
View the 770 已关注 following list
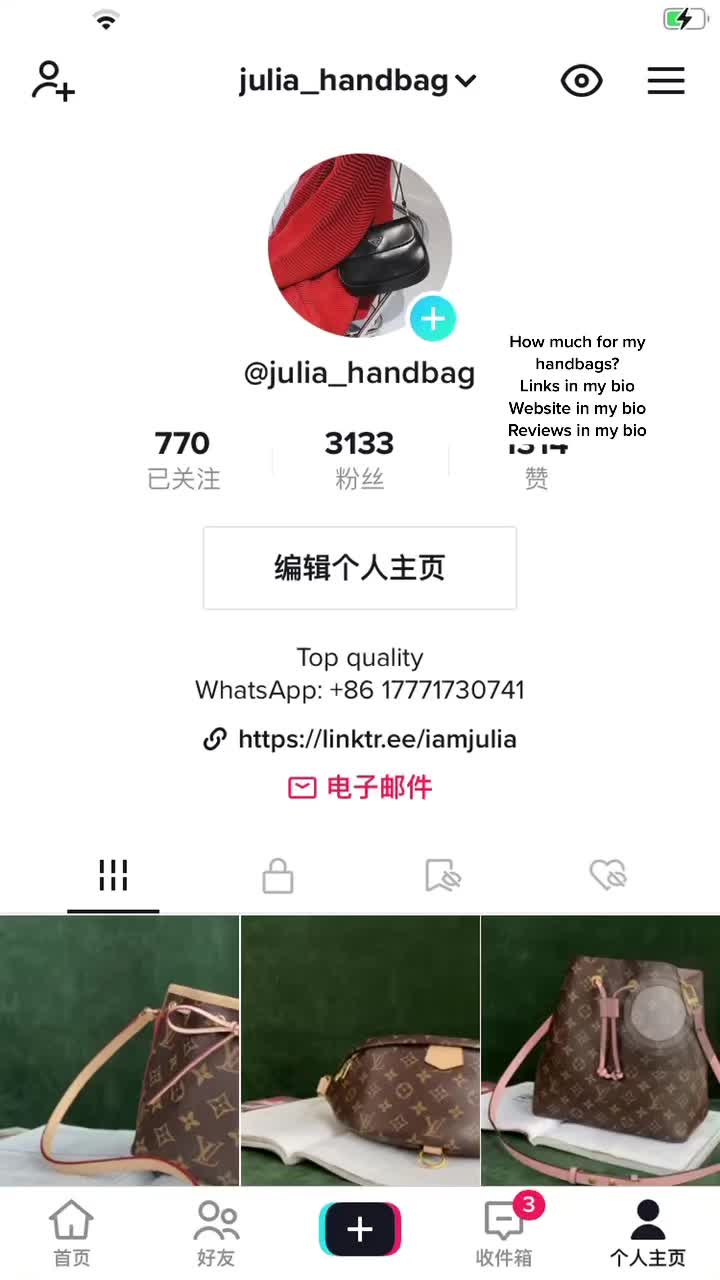(183, 459)
